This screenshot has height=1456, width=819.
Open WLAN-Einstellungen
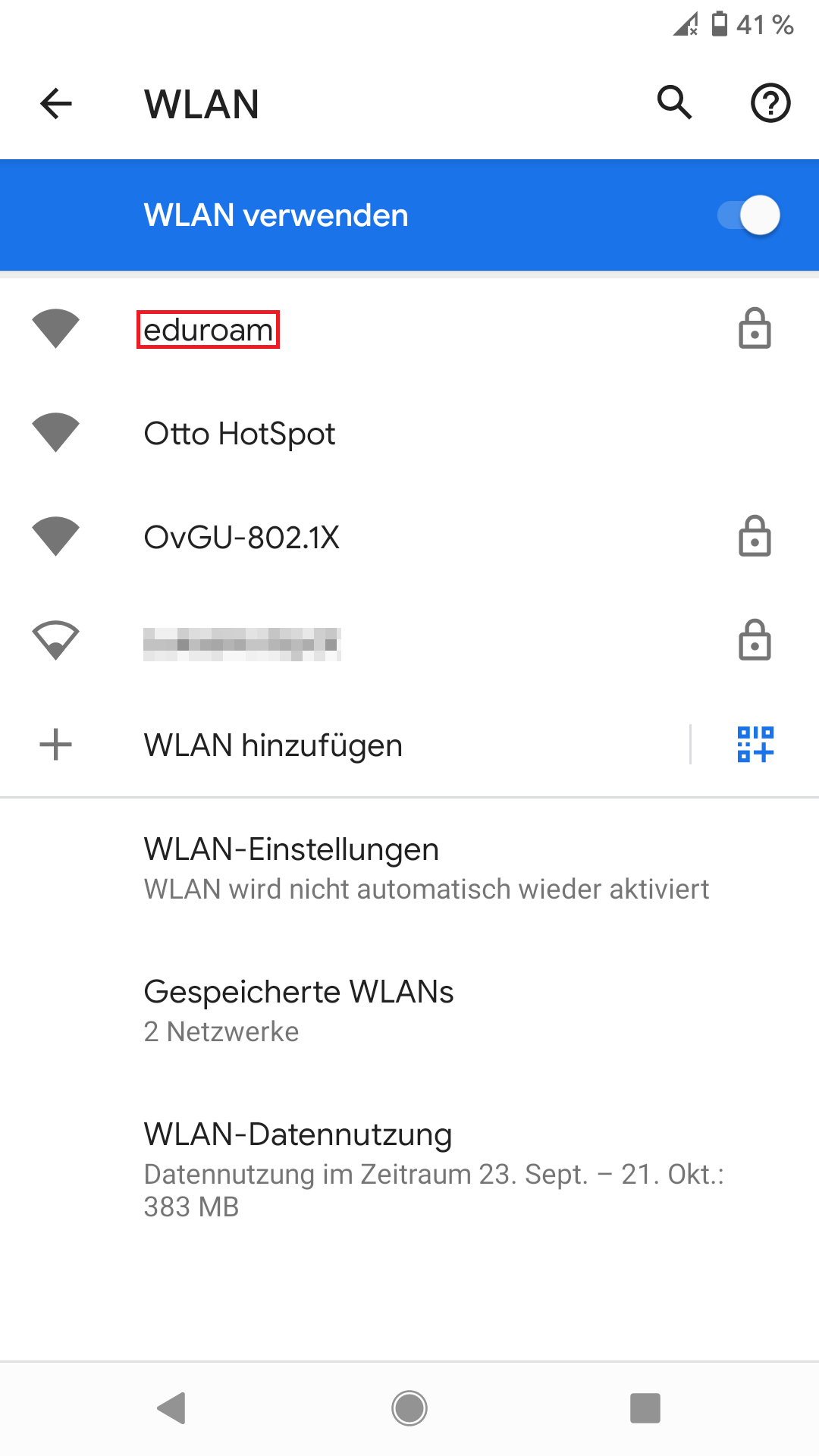point(409,868)
